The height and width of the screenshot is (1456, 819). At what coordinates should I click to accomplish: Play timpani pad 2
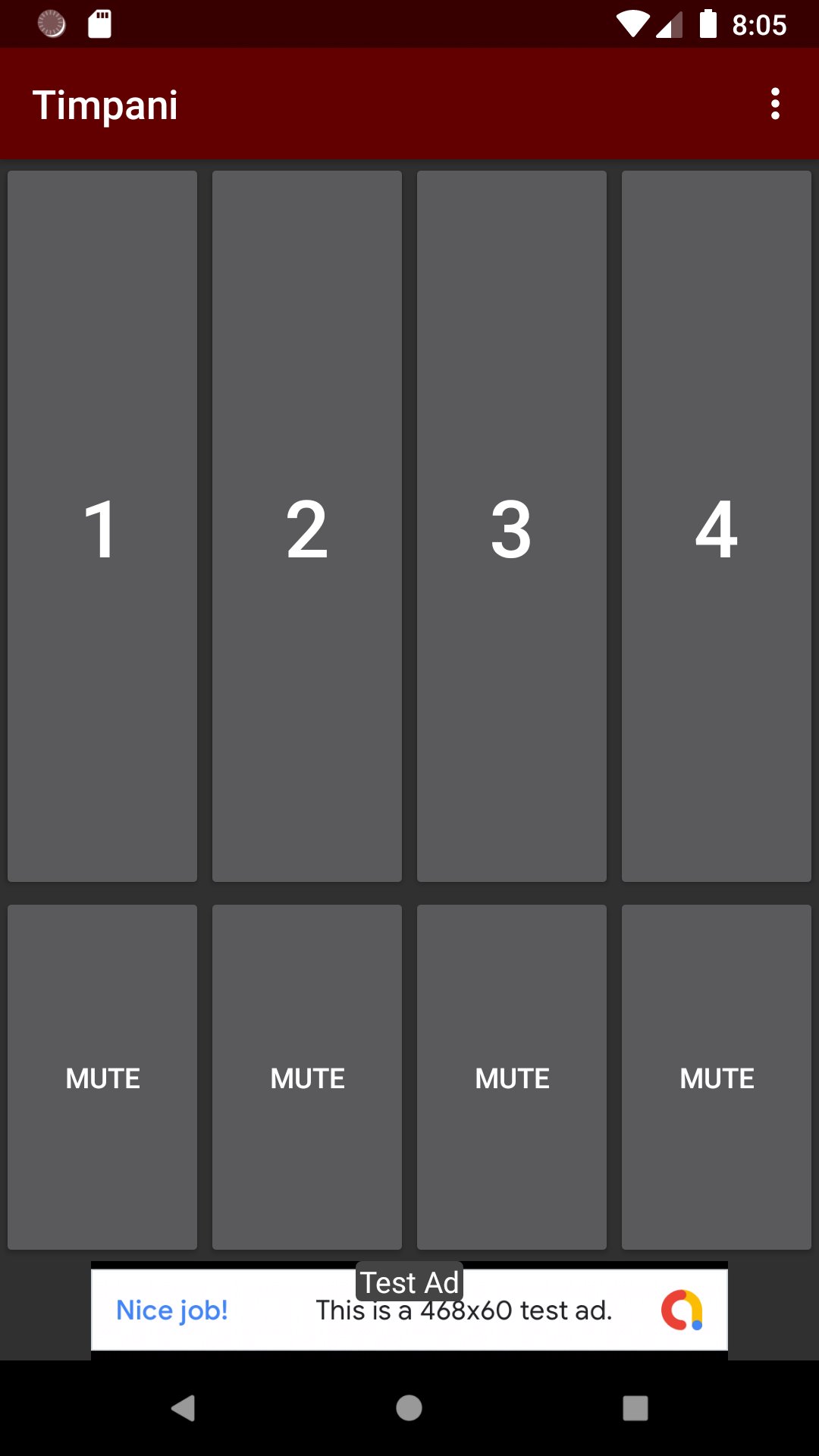(307, 526)
